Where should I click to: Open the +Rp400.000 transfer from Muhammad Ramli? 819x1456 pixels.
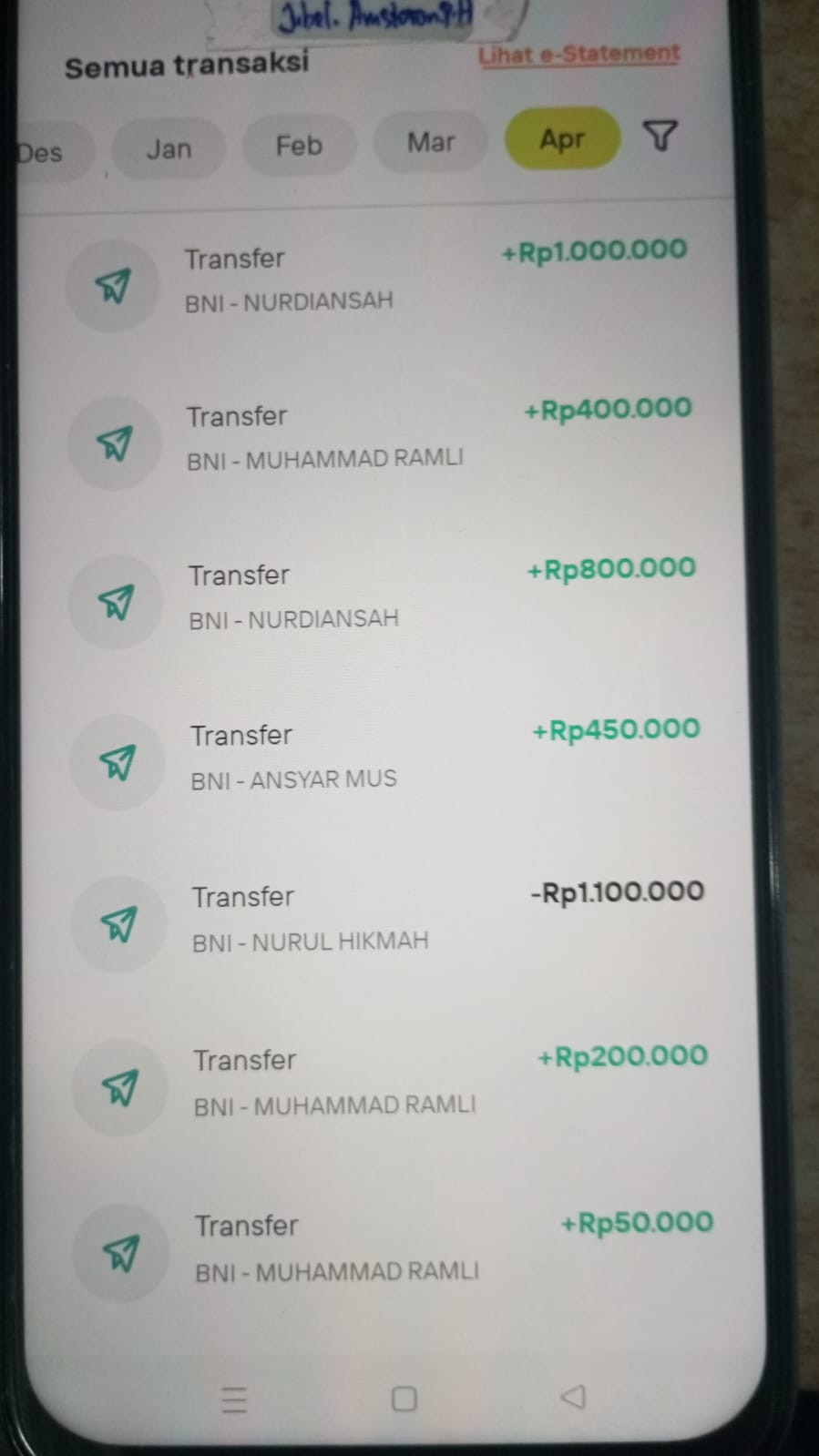(x=381, y=439)
